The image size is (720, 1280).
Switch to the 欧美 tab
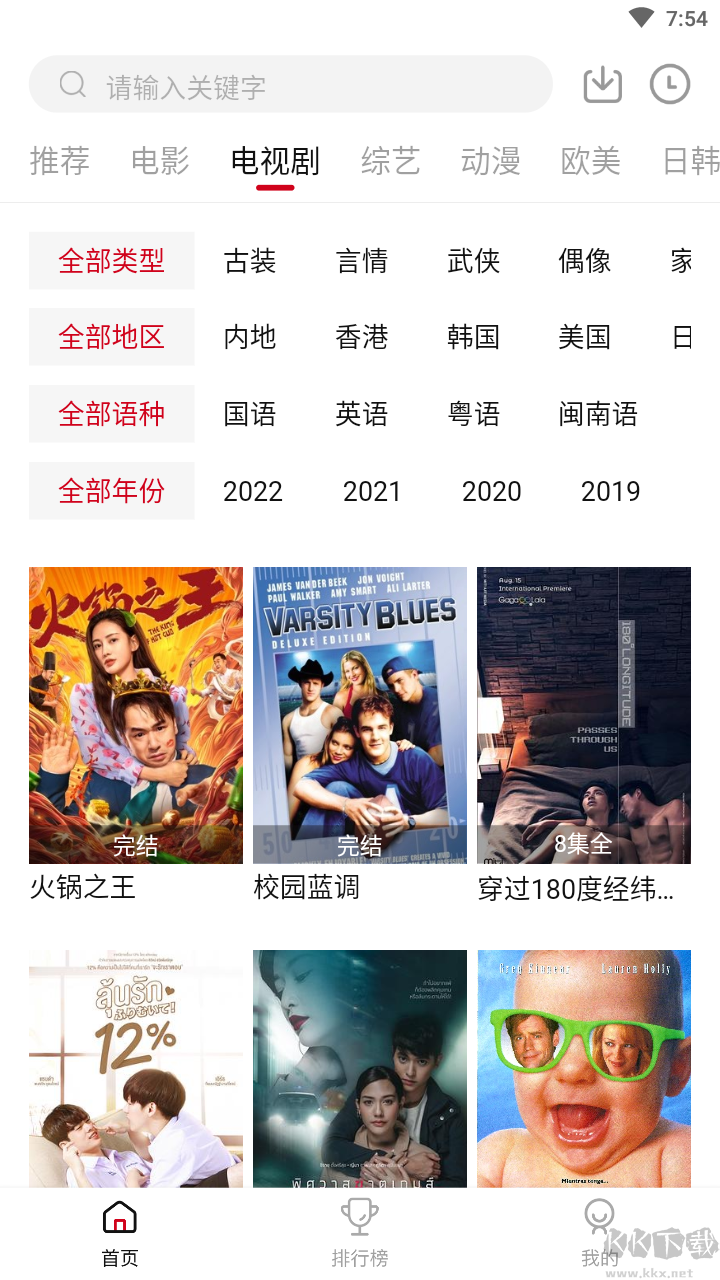590,161
